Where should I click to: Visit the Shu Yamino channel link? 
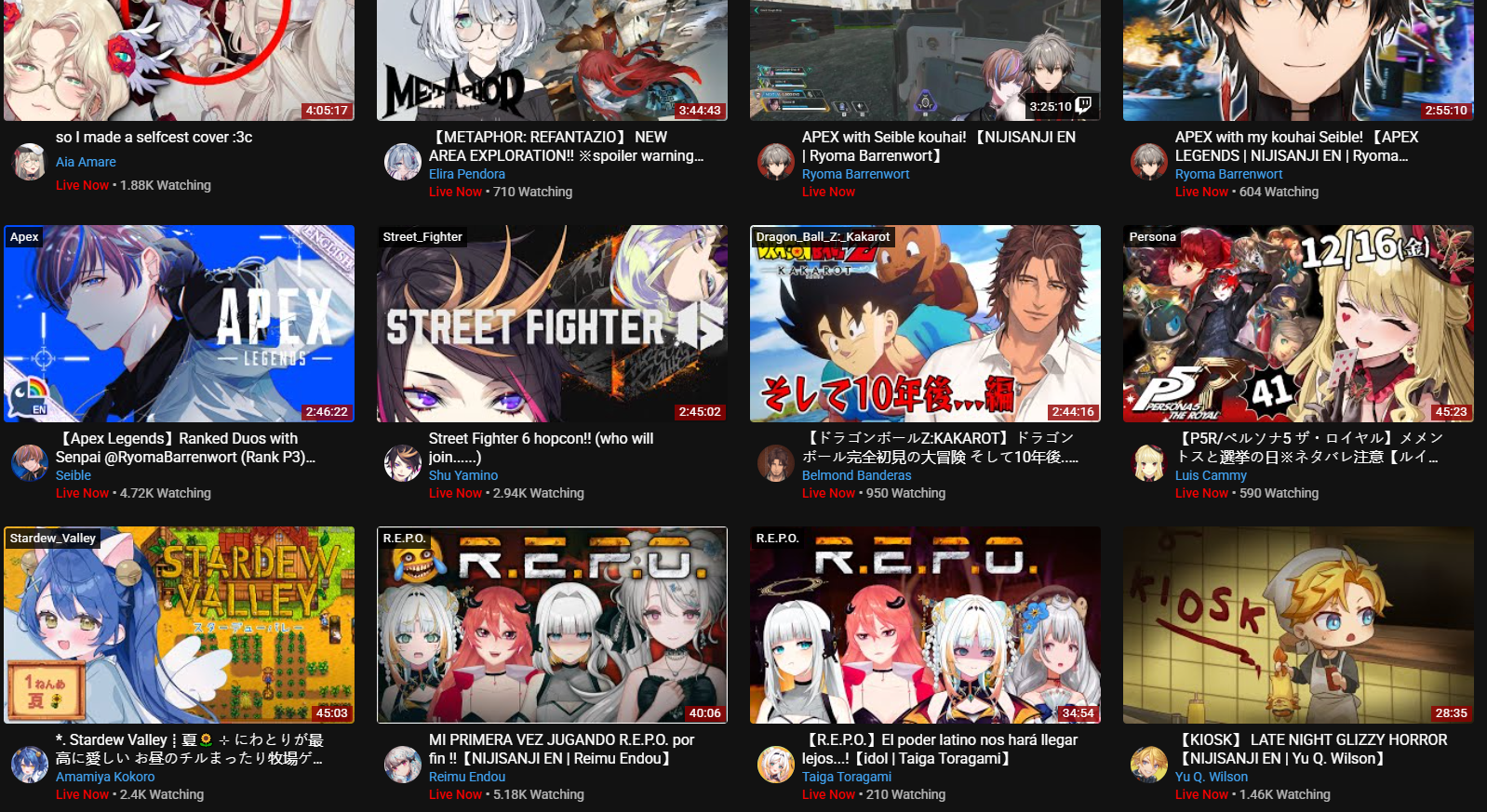(x=462, y=475)
